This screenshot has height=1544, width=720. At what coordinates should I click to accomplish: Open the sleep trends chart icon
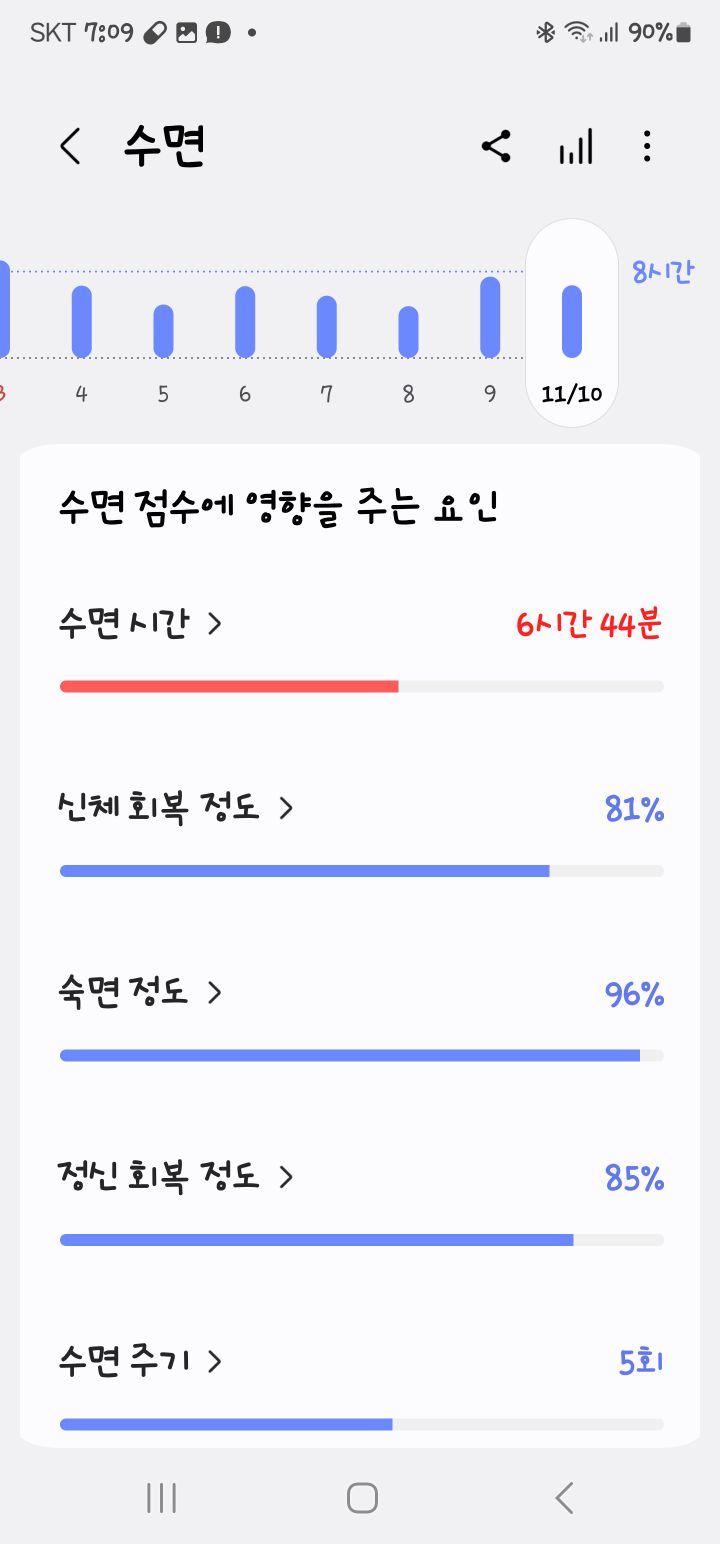click(x=575, y=147)
